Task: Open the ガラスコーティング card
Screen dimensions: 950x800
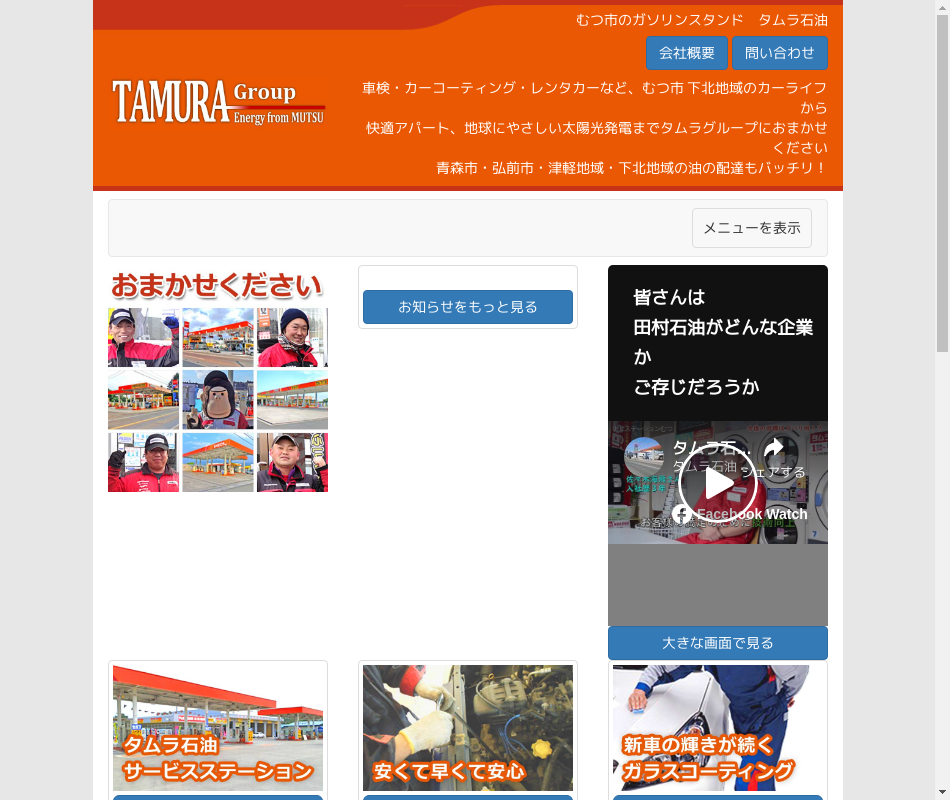Action: pos(717,728)
